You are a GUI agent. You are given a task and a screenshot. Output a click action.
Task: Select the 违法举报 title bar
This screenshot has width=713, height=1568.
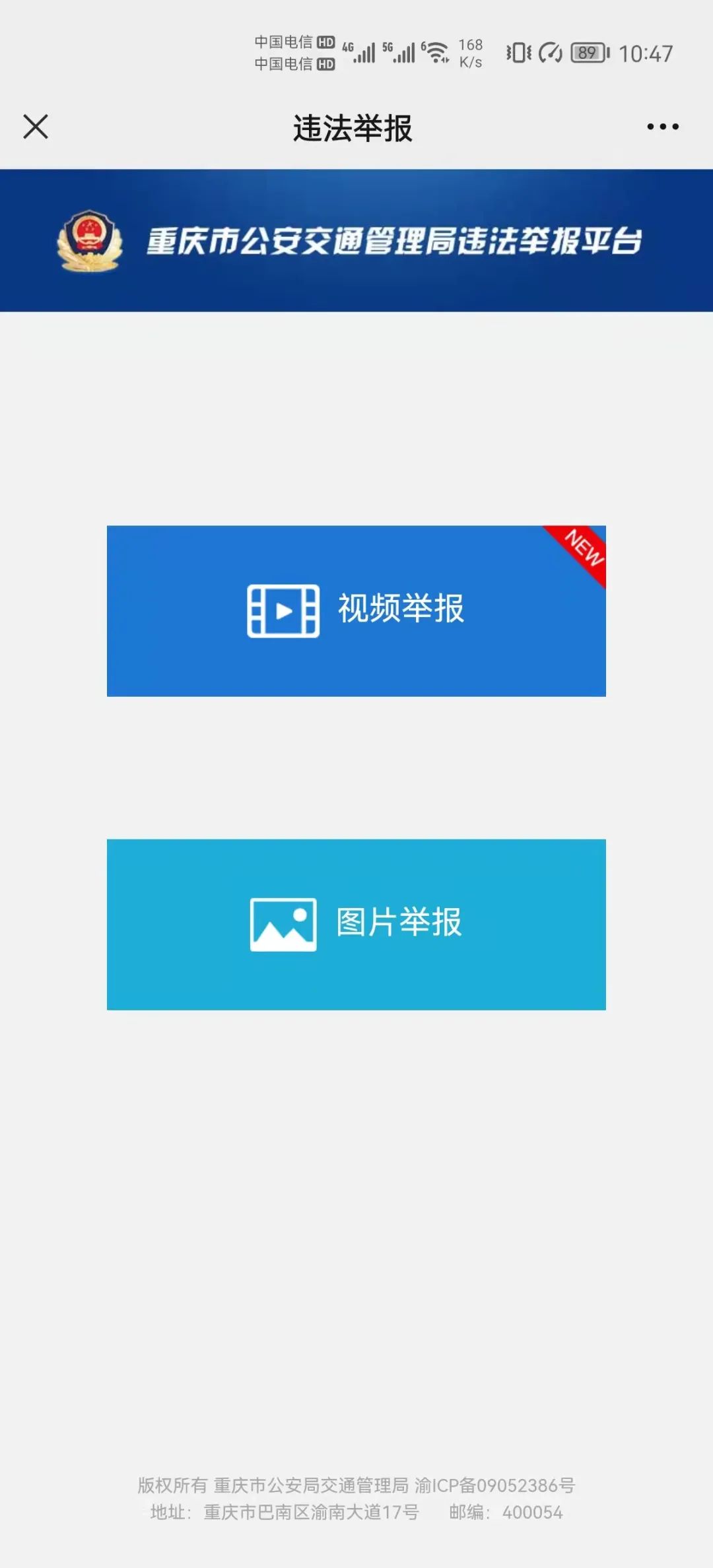tap(355, 127)
